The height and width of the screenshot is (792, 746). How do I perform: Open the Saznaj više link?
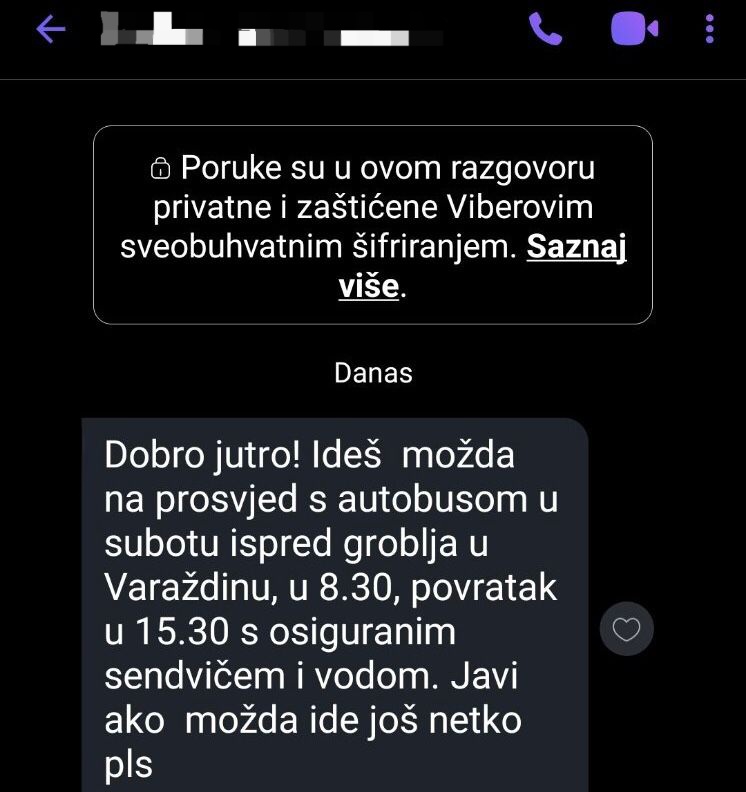tap(576, 247)
